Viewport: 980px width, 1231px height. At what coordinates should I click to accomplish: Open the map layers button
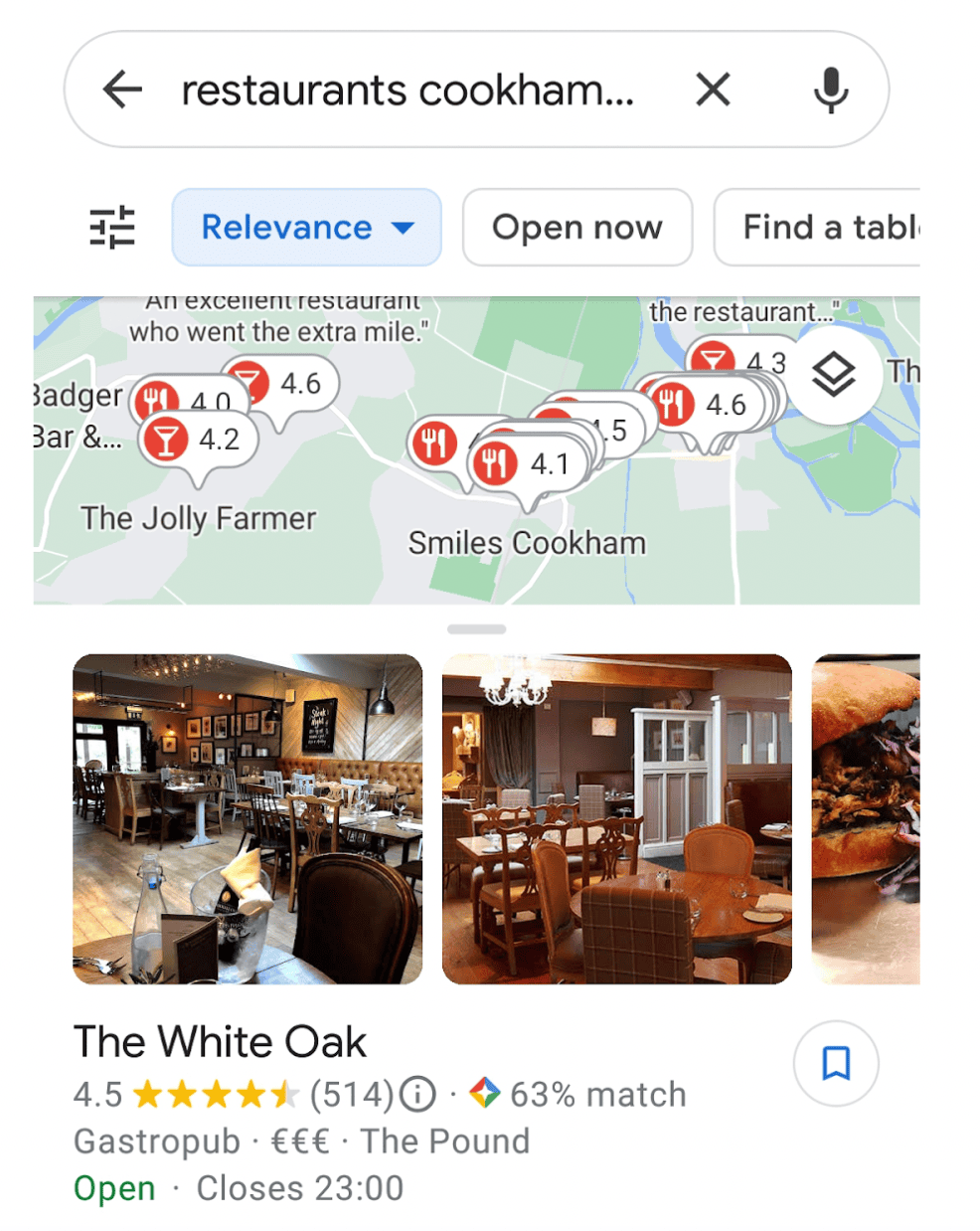(x=833, y=376)
